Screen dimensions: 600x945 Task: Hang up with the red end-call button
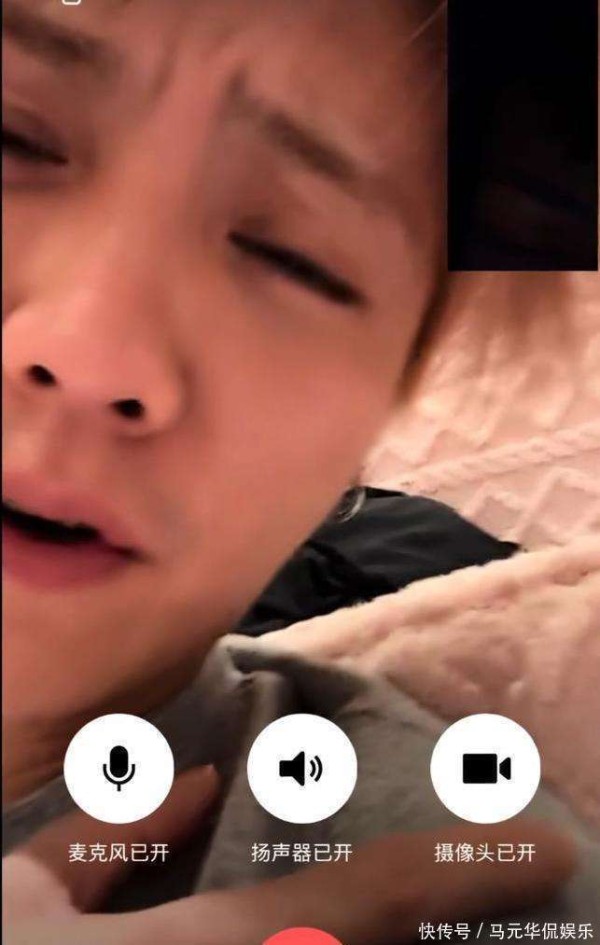[301, 938]
